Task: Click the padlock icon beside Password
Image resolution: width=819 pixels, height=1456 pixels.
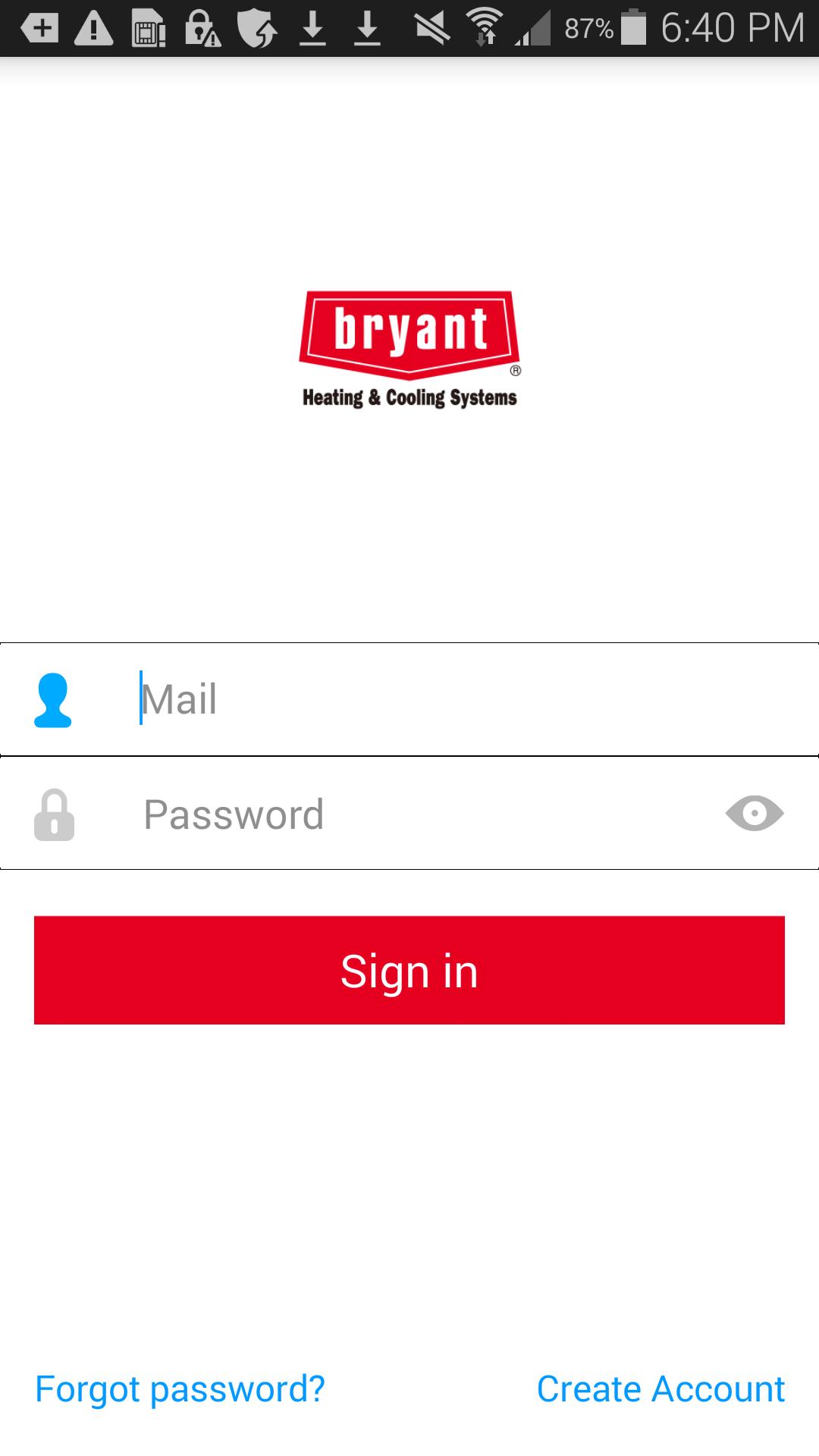Action: click(x=55, y=814)
